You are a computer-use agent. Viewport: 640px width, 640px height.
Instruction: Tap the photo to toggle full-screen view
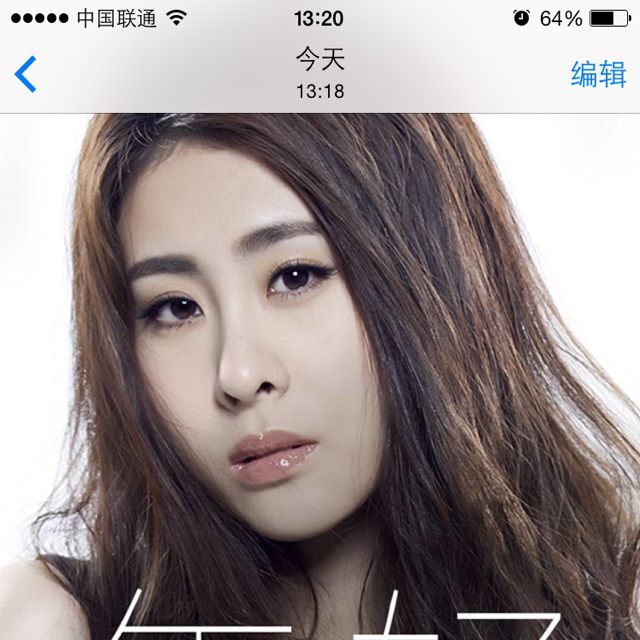coord(320,380)
